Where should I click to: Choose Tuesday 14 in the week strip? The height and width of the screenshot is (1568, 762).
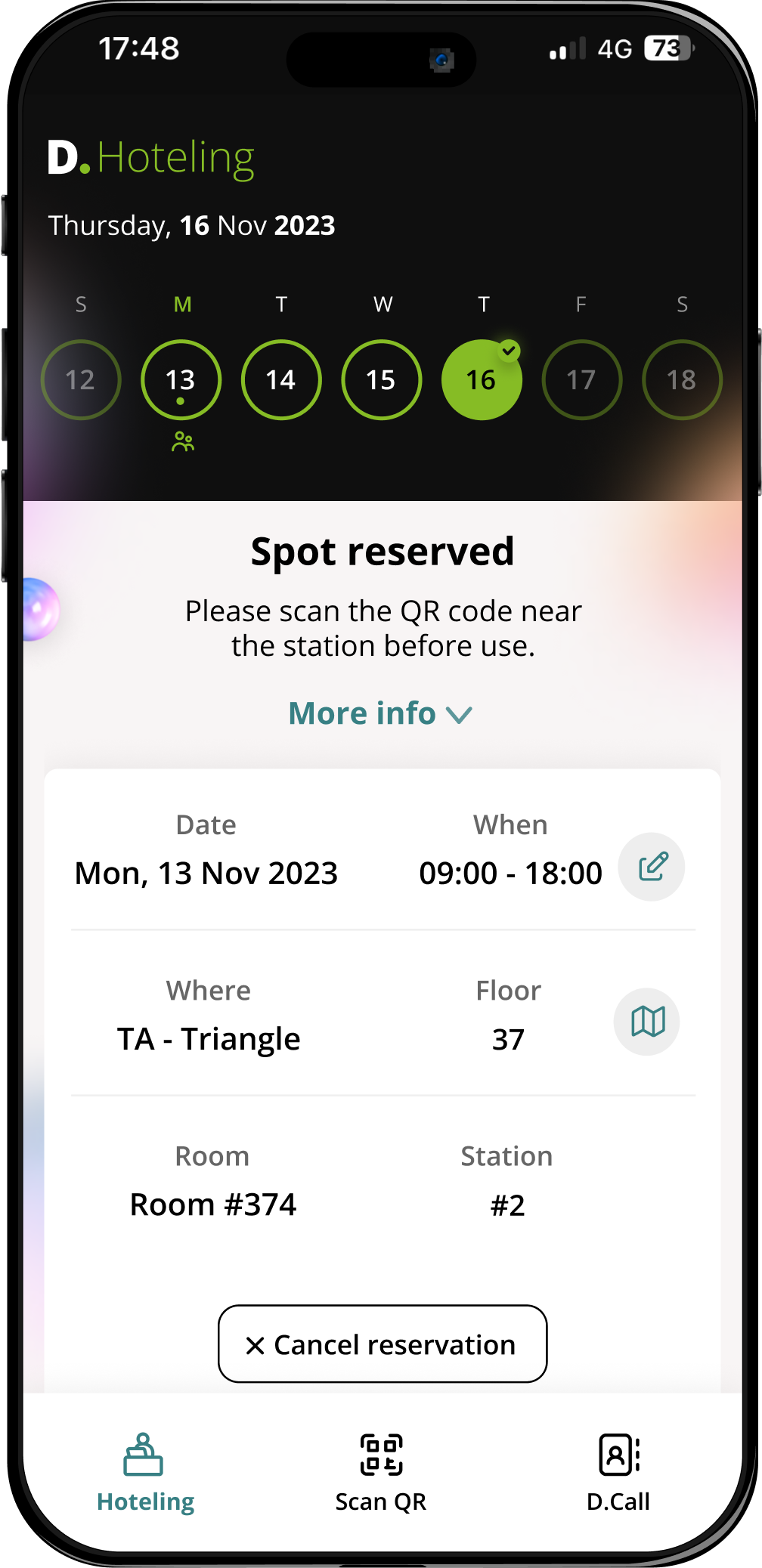[x=281, y=380]
